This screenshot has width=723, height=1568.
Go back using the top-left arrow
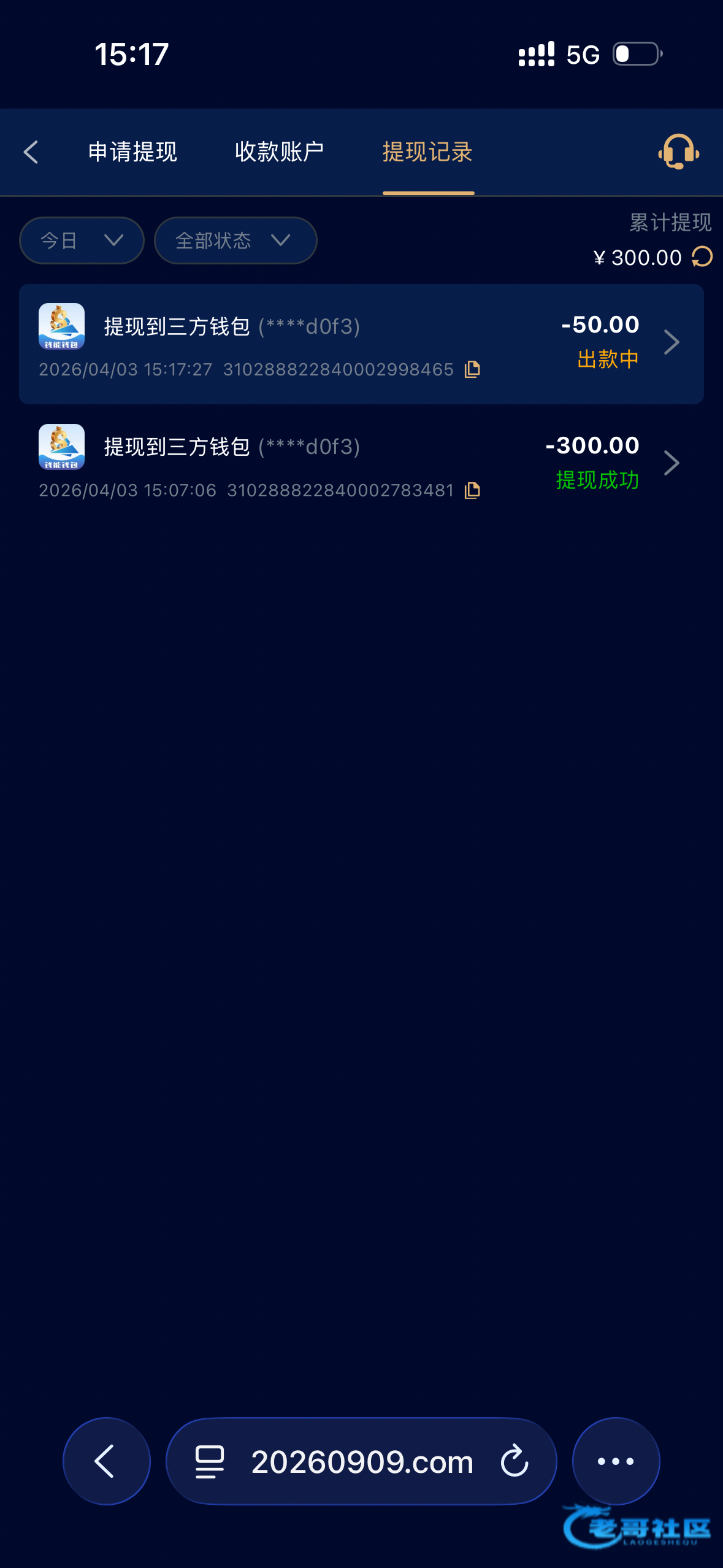pos(31,152)
